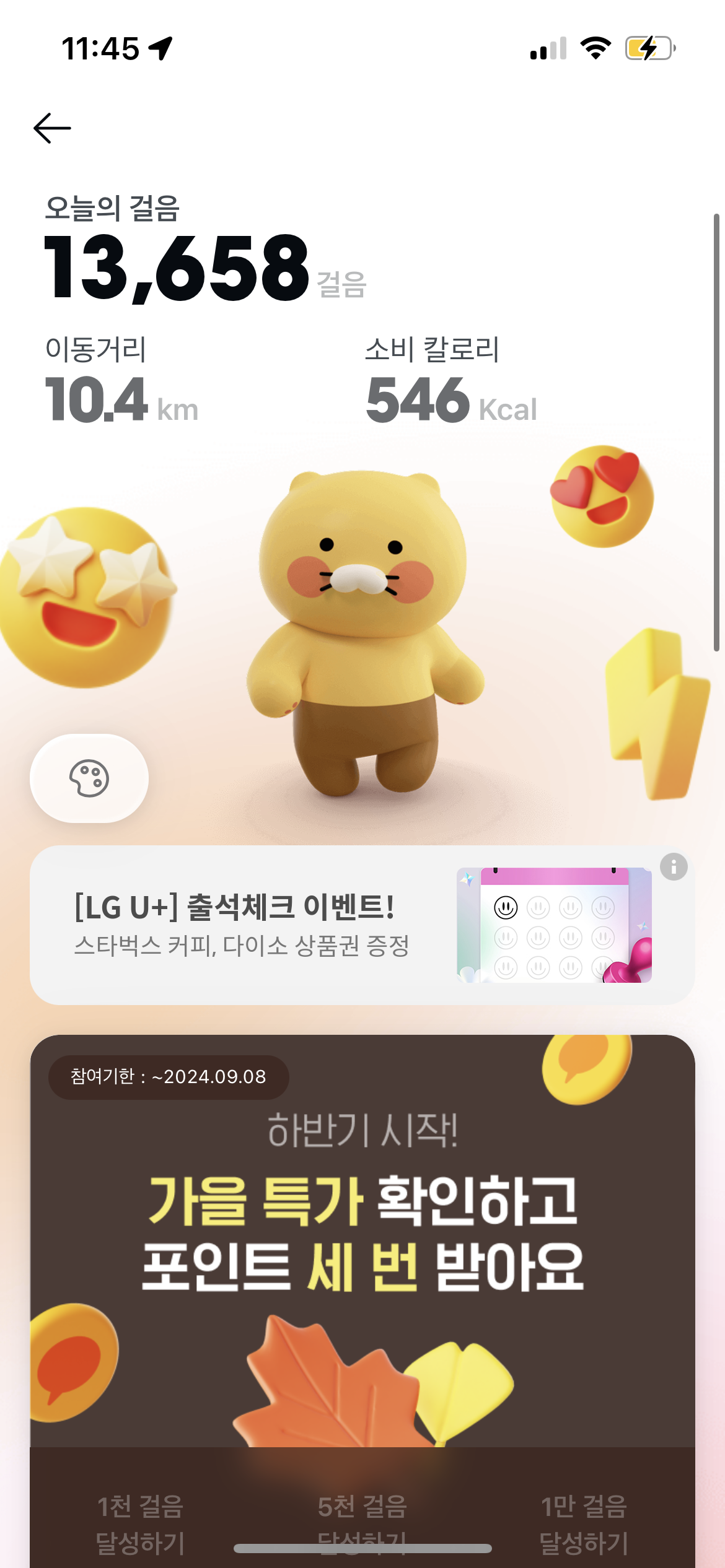Image resolution: width=725 pixels, height=1568 pixels.
Task: Tap the info icon on the ad banner
Action: [x=674, y=866]
